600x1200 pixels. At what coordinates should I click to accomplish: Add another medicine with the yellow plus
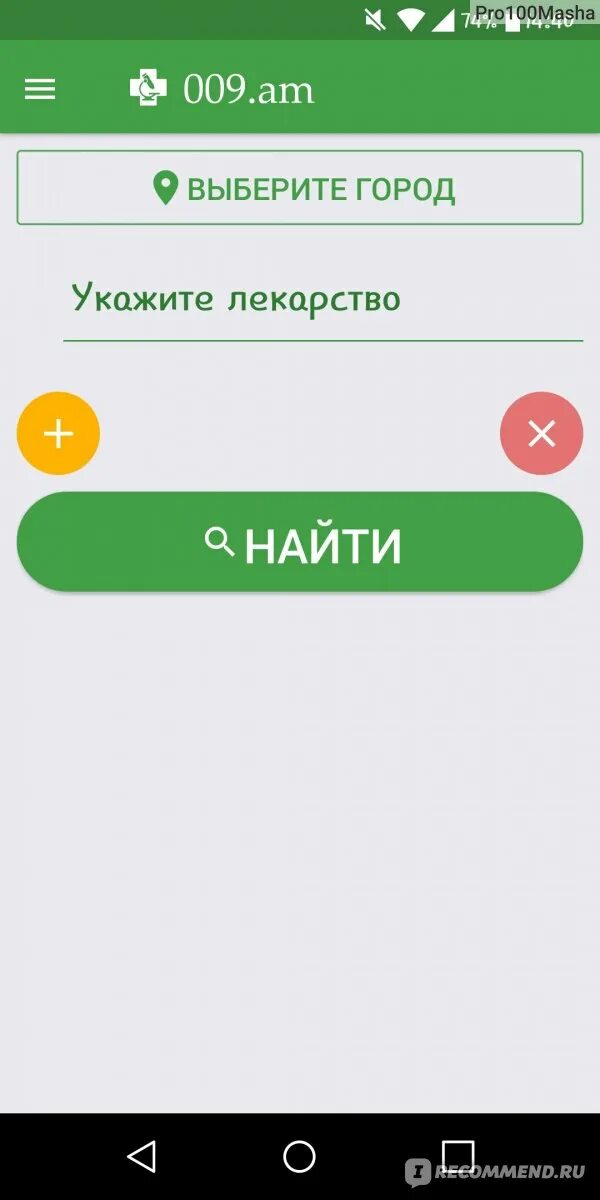tap(58, 433)
